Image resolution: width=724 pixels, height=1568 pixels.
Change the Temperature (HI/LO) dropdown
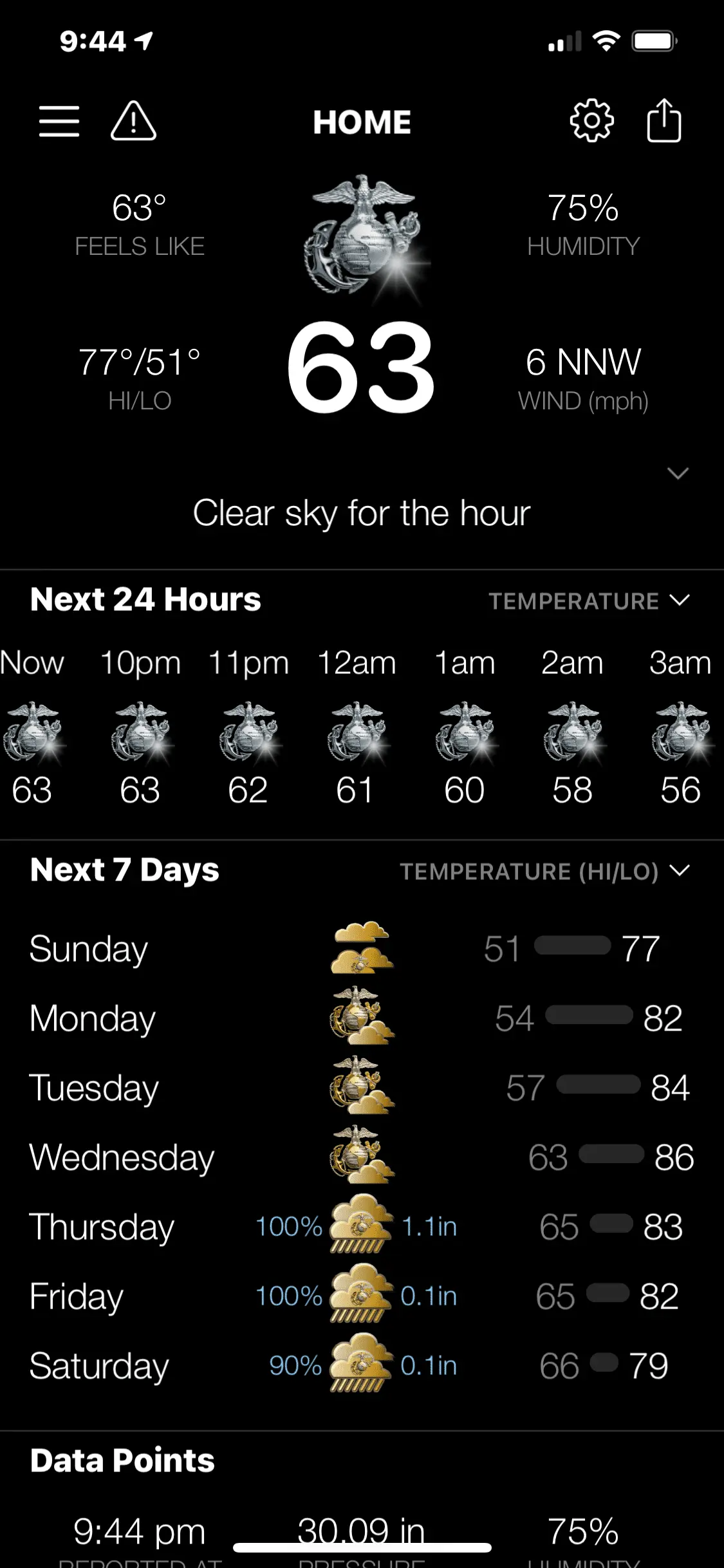[544, 872]
